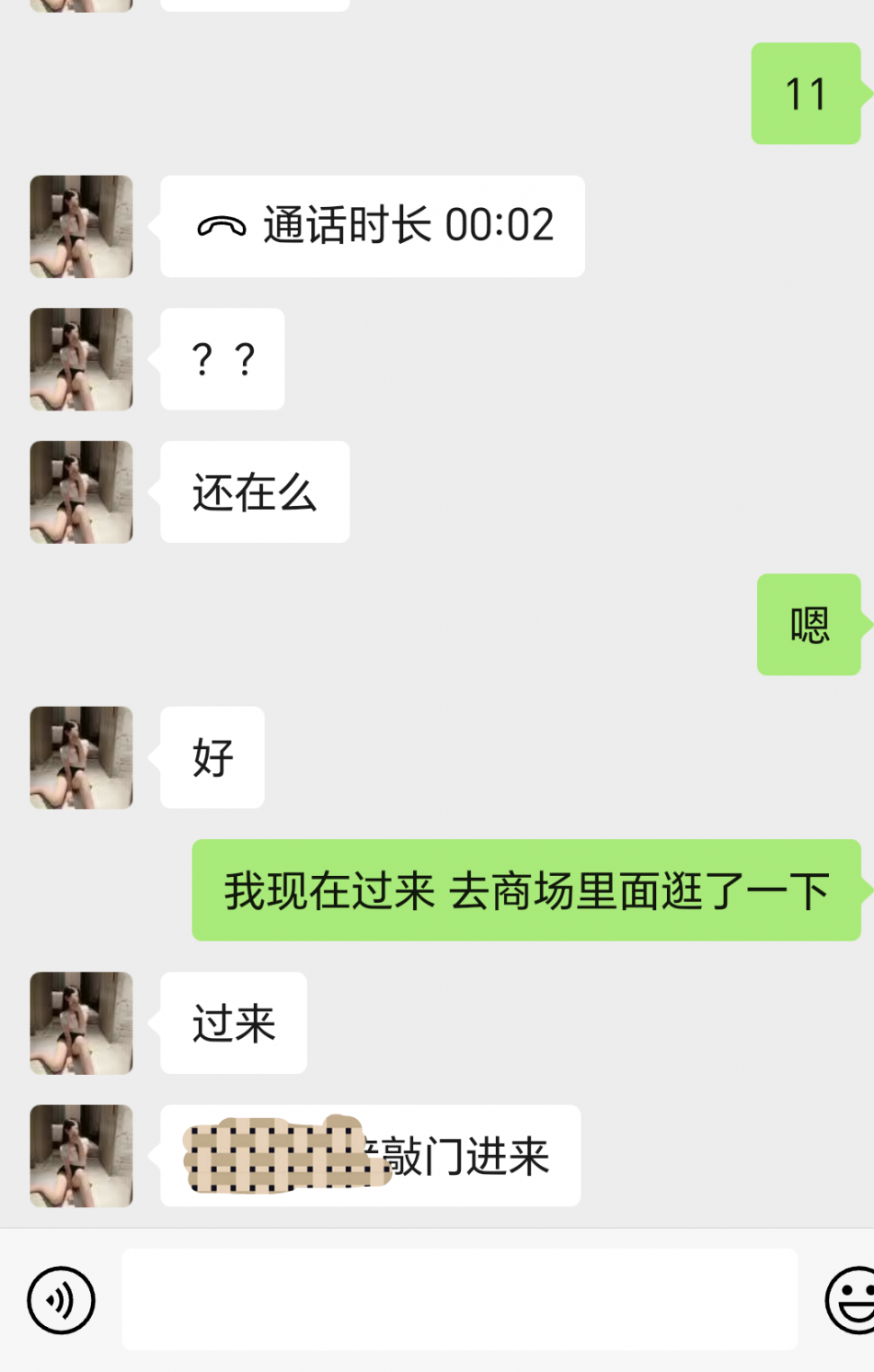874x1372 pixels.
Task: Switch to voice message input
Action: pos(61,1299)
